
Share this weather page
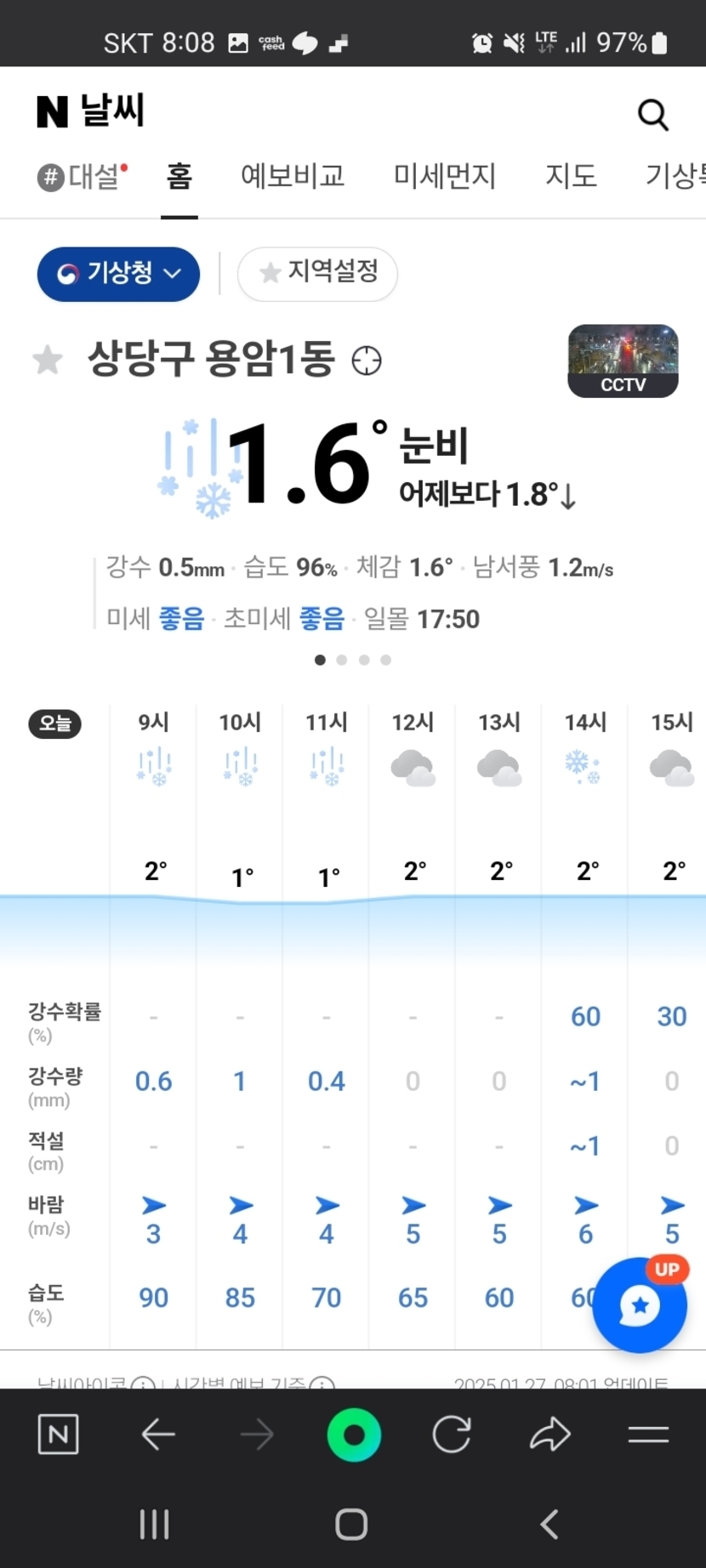(x=550, y=1434)
